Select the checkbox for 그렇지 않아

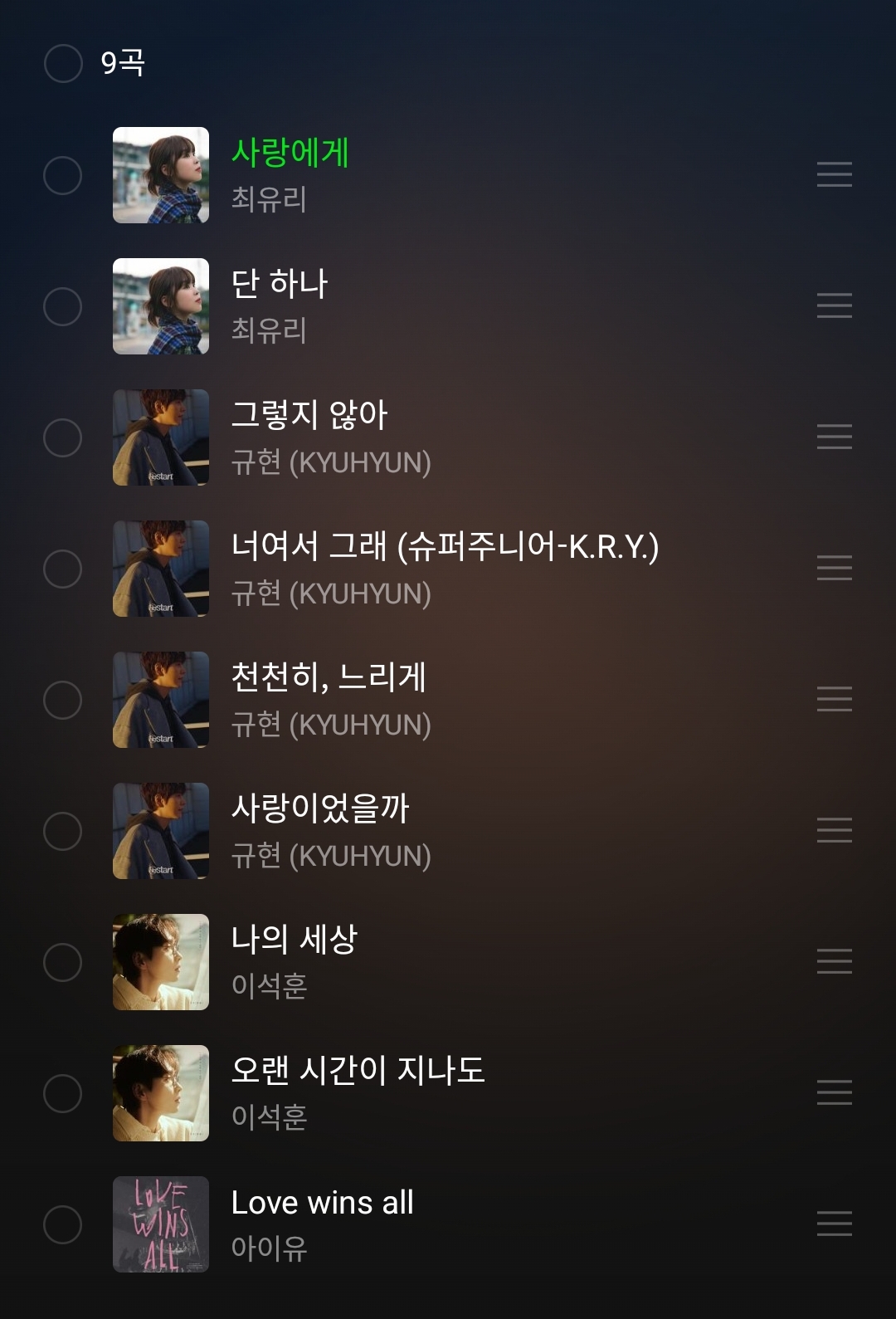coord(63,437)
